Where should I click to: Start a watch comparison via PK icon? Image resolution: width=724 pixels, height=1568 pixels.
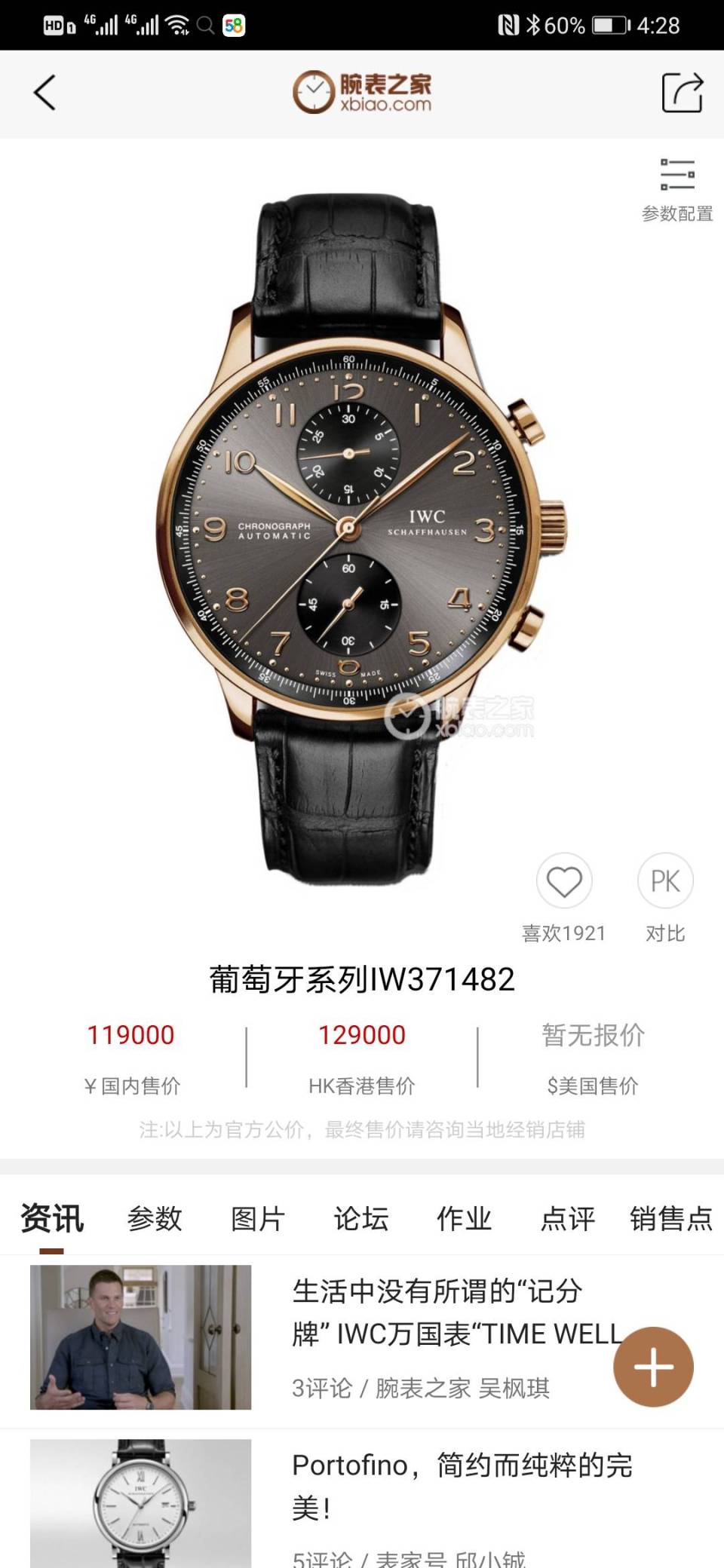click(664, 880)
